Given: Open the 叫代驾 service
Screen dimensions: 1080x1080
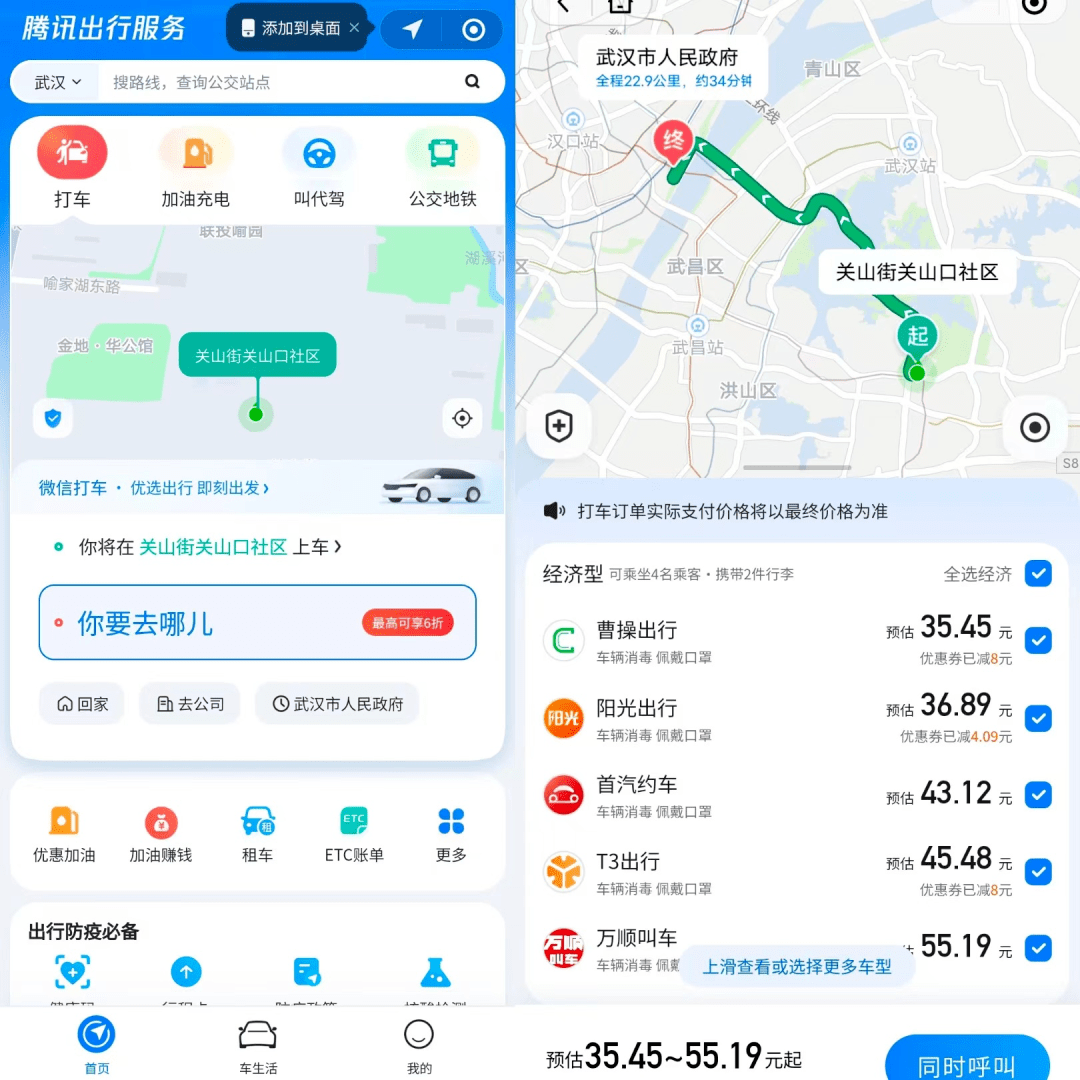Looking at the screenshot, I should [319, 167].
